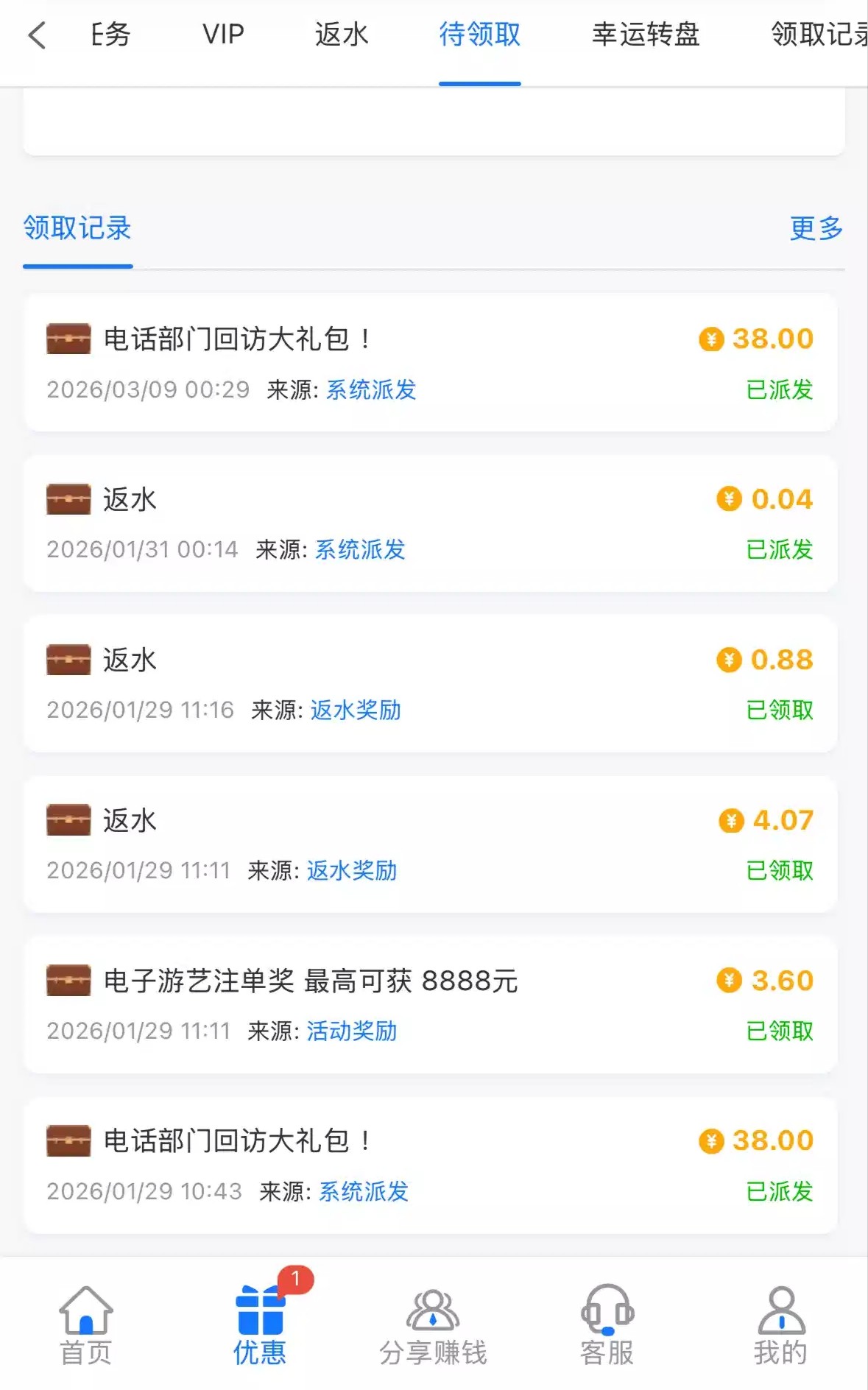Open the 返水 top tab
The image size is (868, 1390).
tap(342, 35)
